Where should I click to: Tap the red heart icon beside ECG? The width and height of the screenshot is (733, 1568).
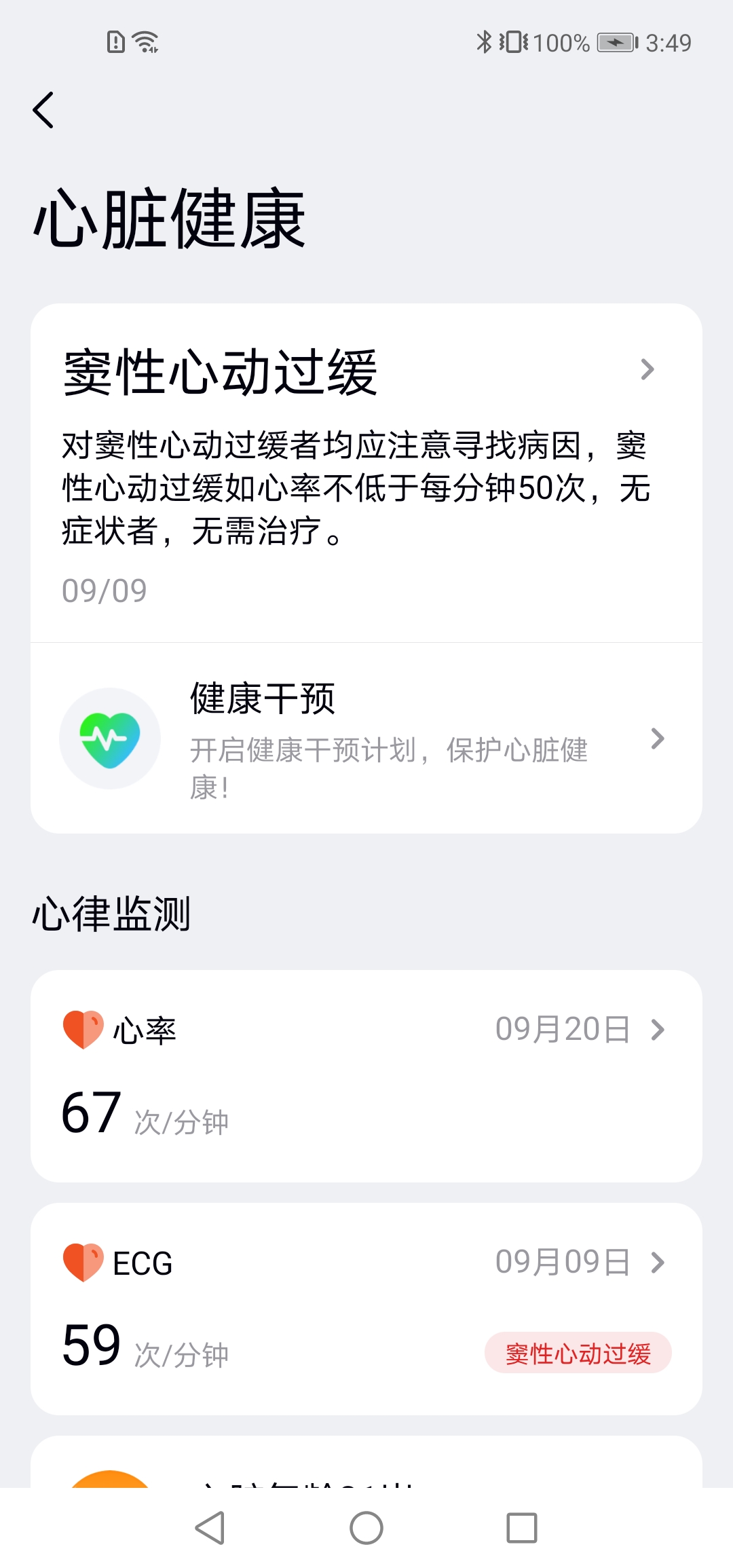83,1263
